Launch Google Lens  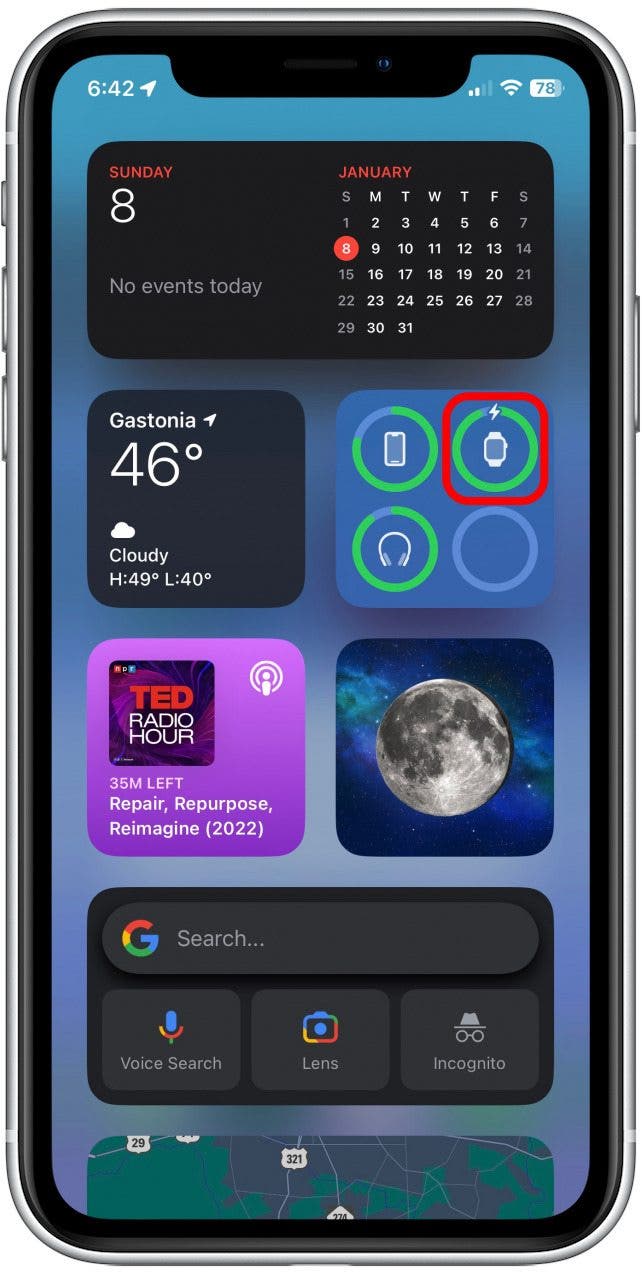pyautogui.click(x=320, y=1039)
